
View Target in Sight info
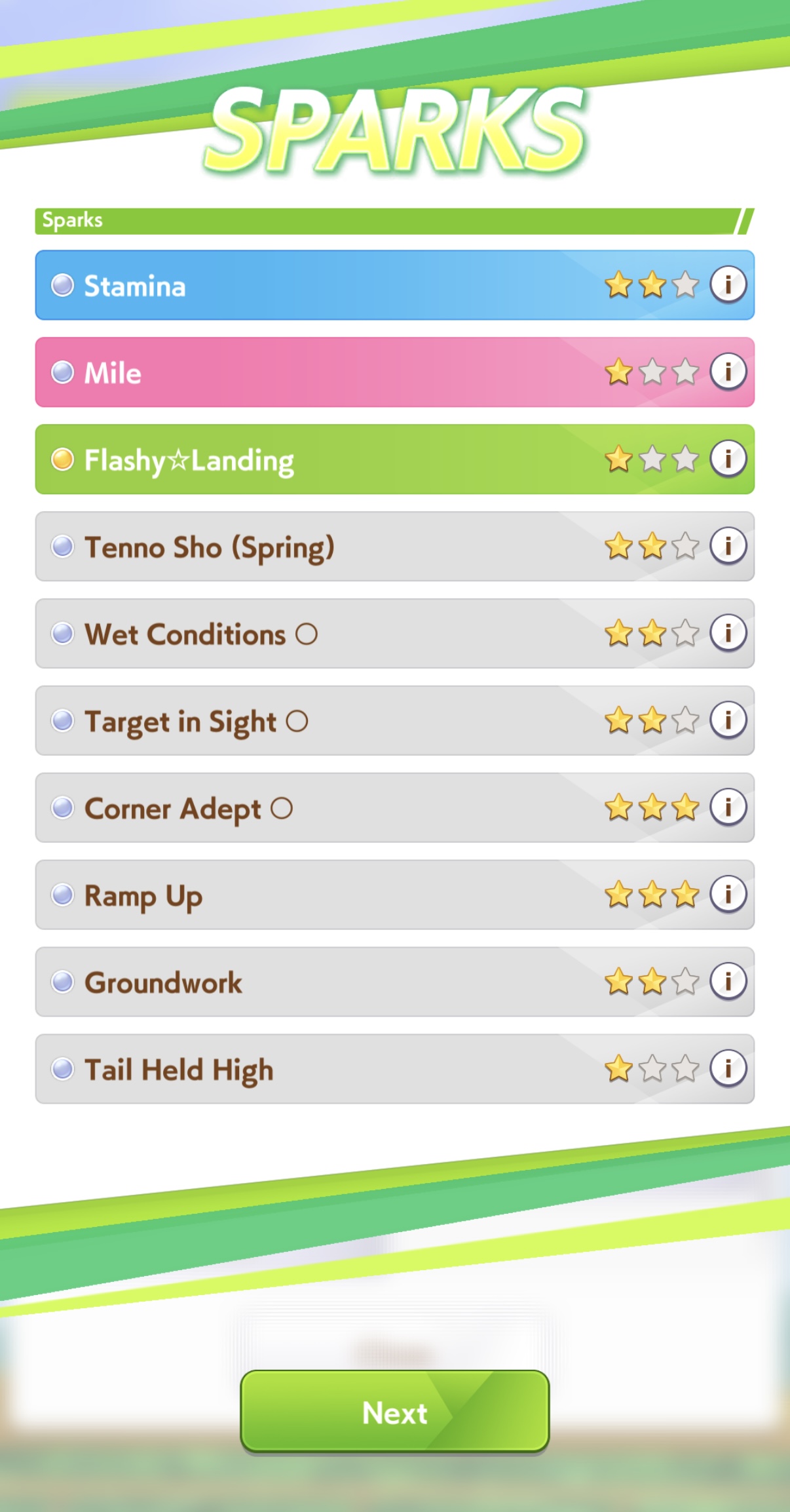pos(728,720)
